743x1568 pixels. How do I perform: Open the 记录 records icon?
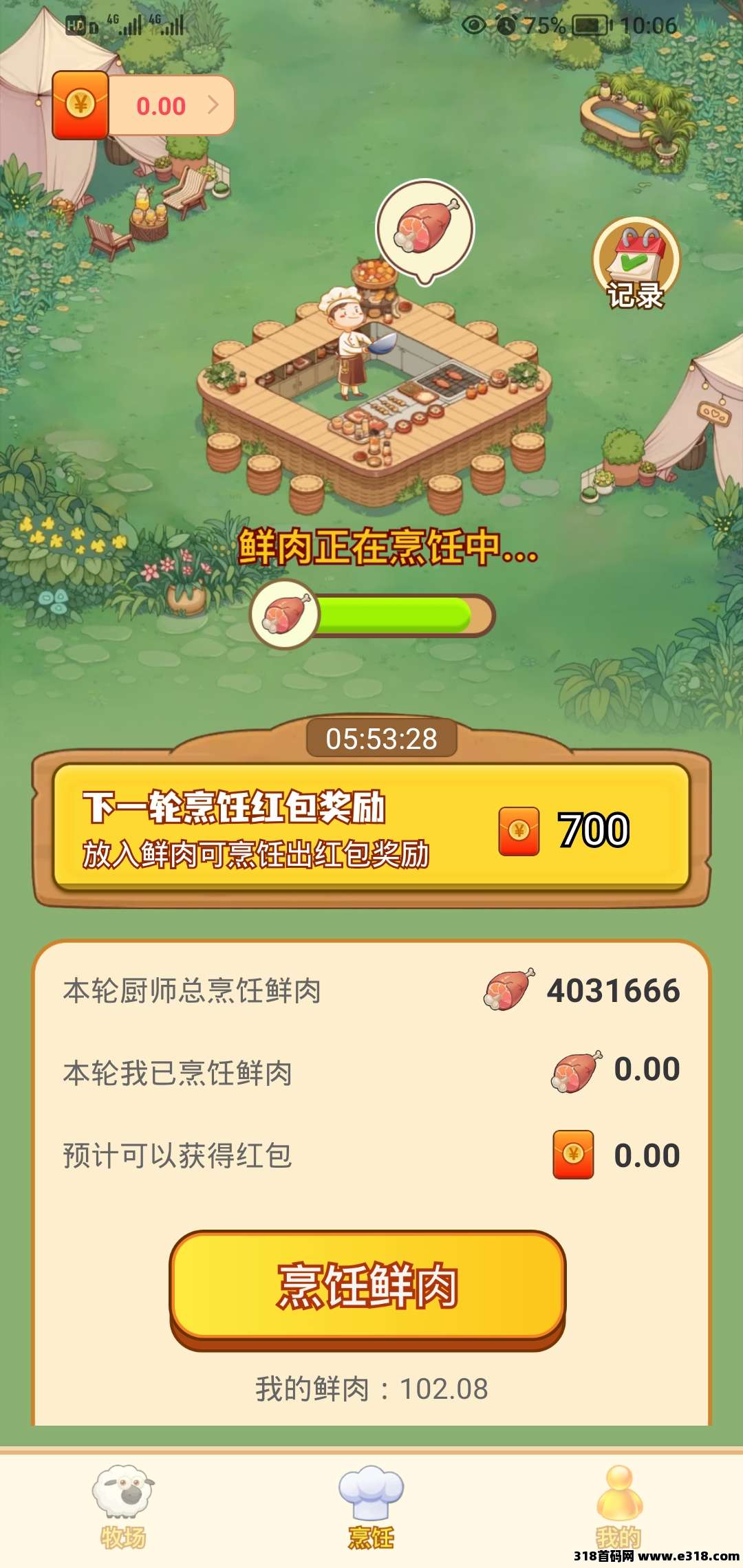click(636, 264)
